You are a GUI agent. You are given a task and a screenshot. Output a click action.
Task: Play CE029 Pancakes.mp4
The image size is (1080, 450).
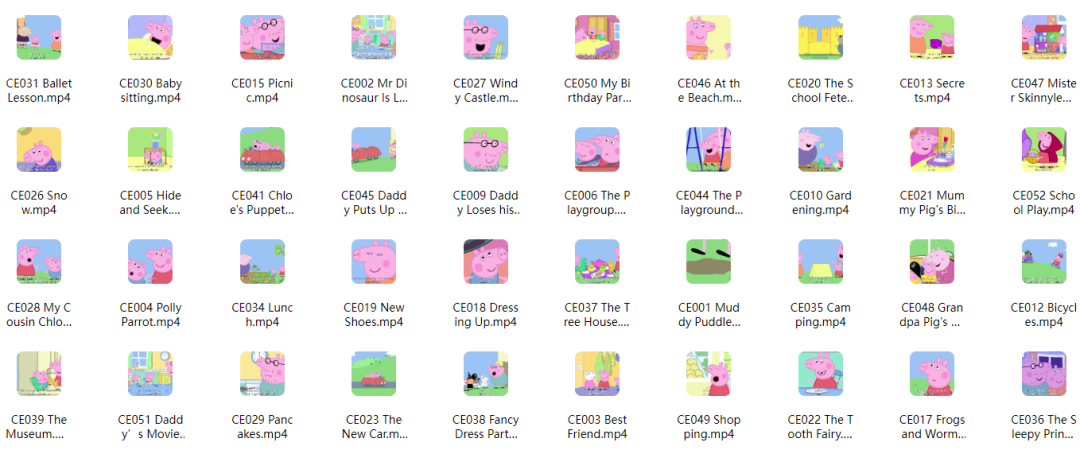[262, 374]
